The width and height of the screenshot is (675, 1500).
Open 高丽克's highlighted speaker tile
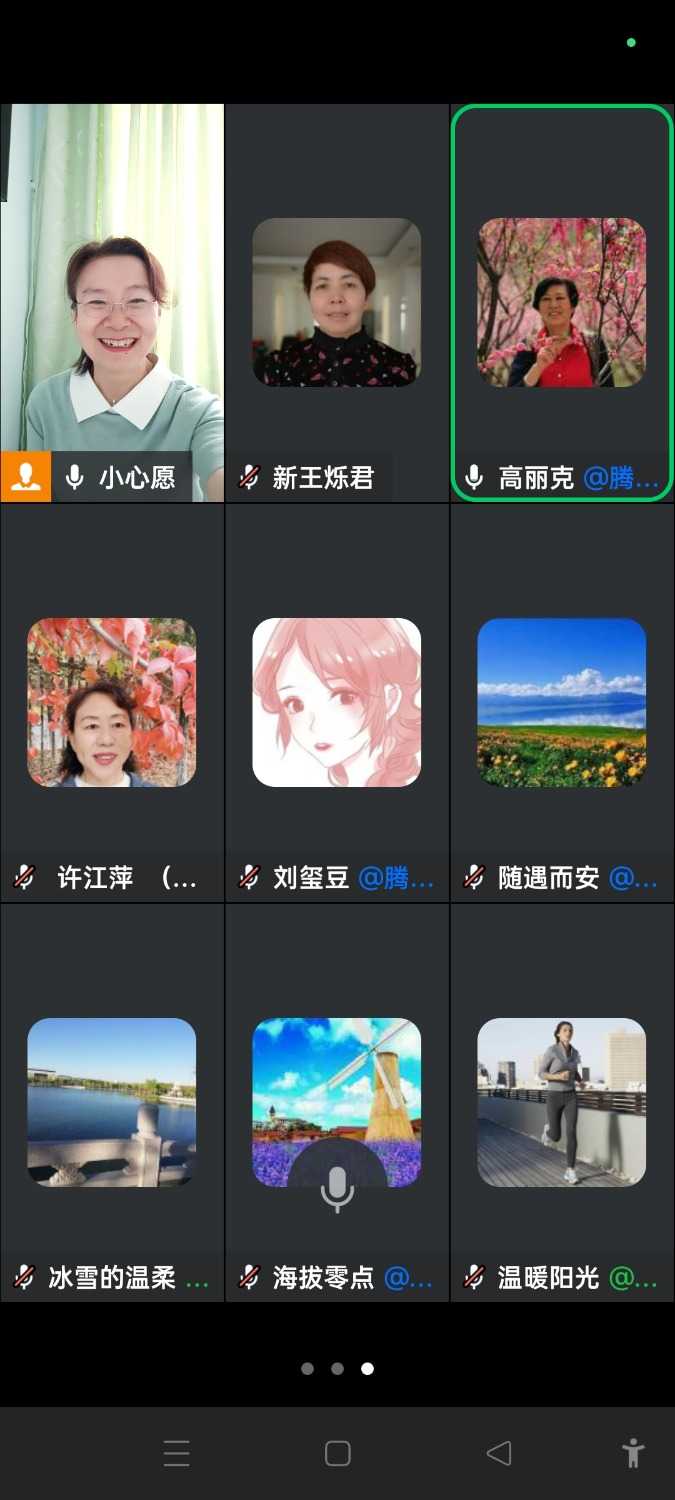[562, 302]
